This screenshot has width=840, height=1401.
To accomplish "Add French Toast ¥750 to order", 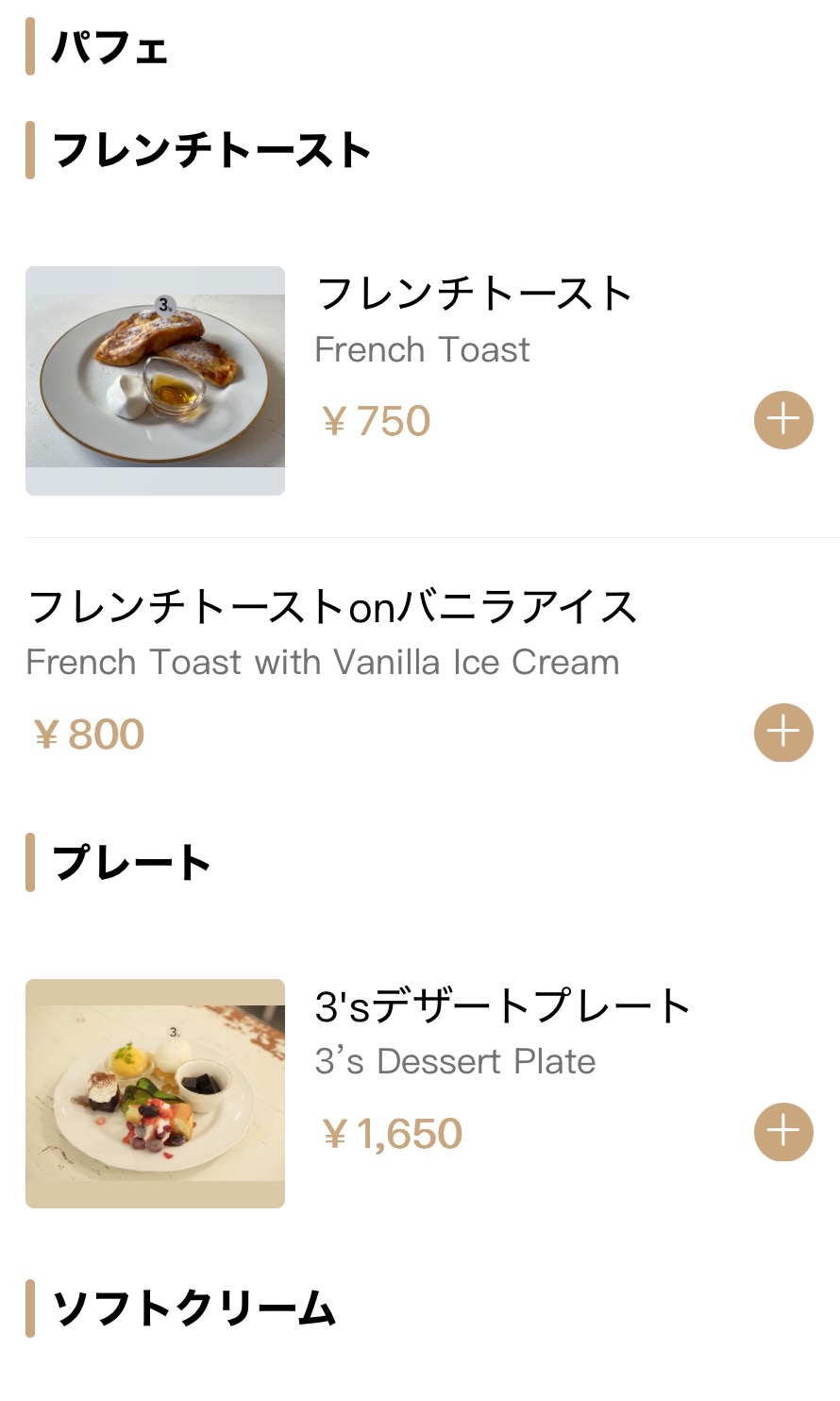I will 783,420.
